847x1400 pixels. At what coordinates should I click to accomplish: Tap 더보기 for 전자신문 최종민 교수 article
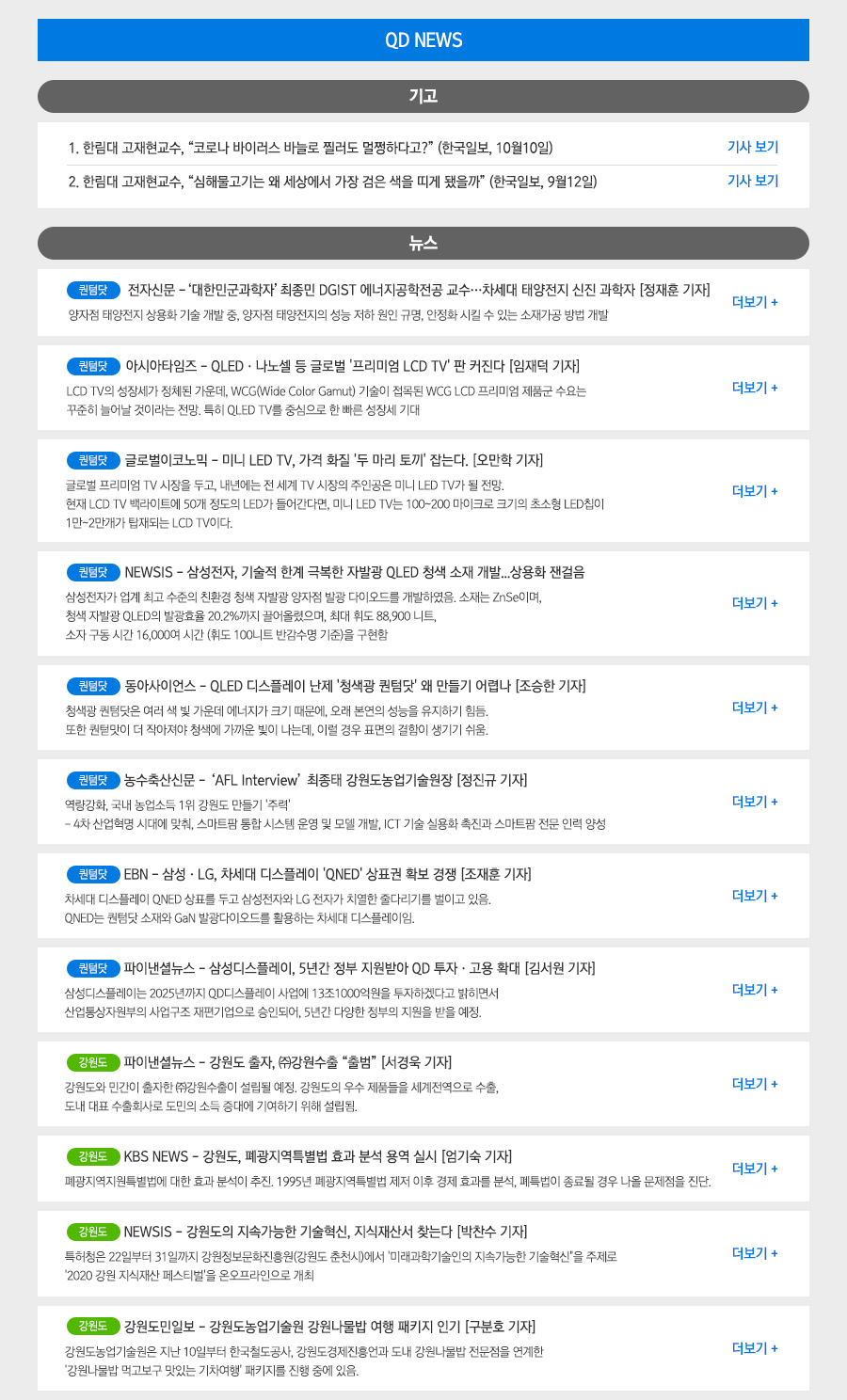click(x=755, y=302)
